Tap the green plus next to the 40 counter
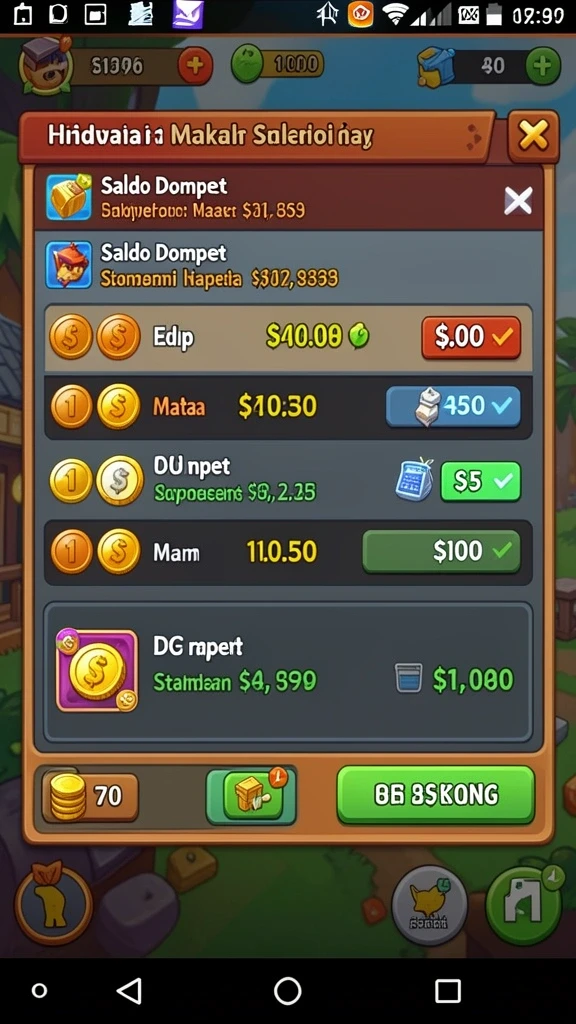The width and height of the screenshot is (576, 1024). (543, 66)
